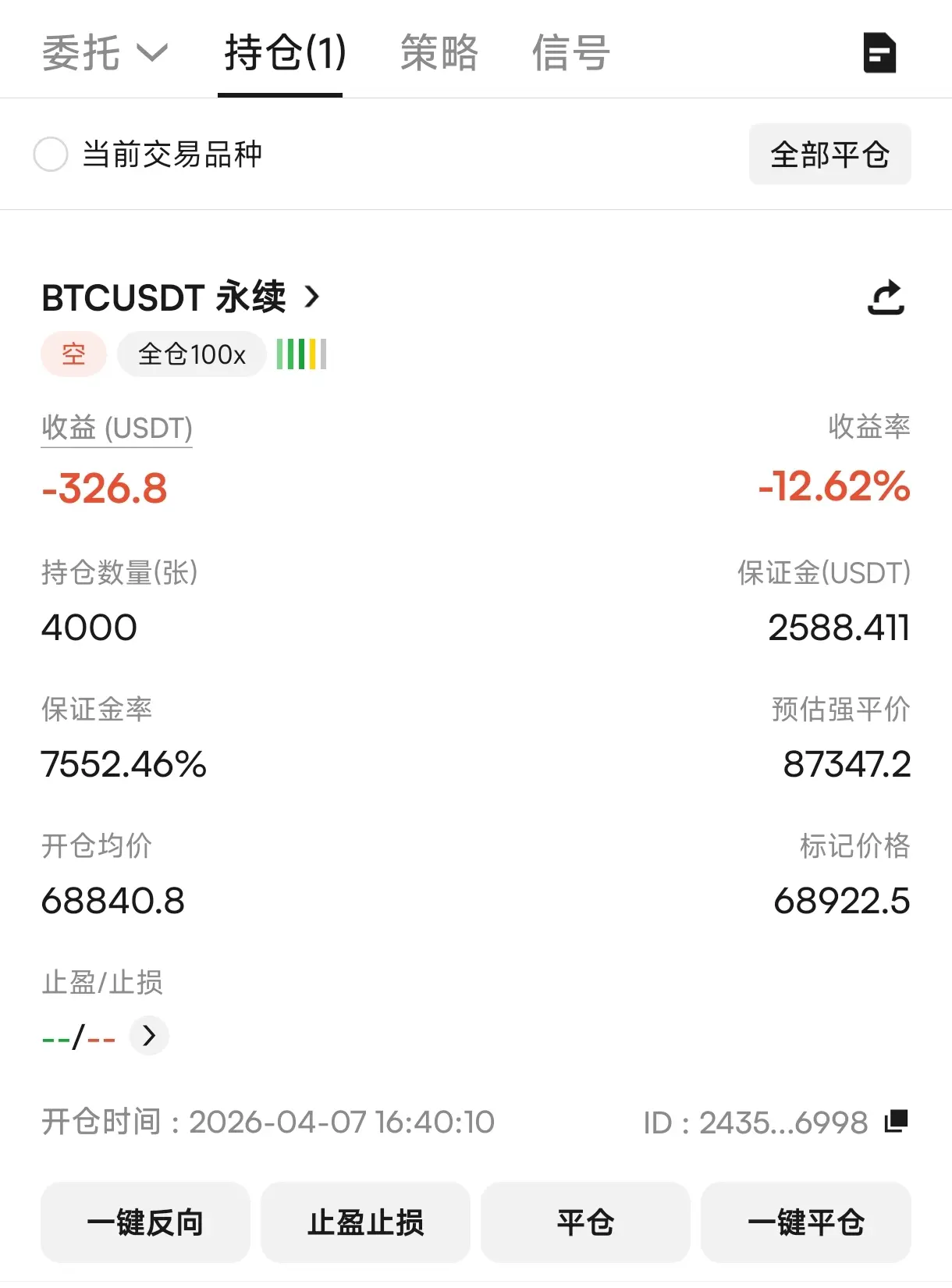Image resolution: width=952 pixels, height=1288 pixels.
Task: Choose 平仓 to close position
Action: coord(585,1222)
